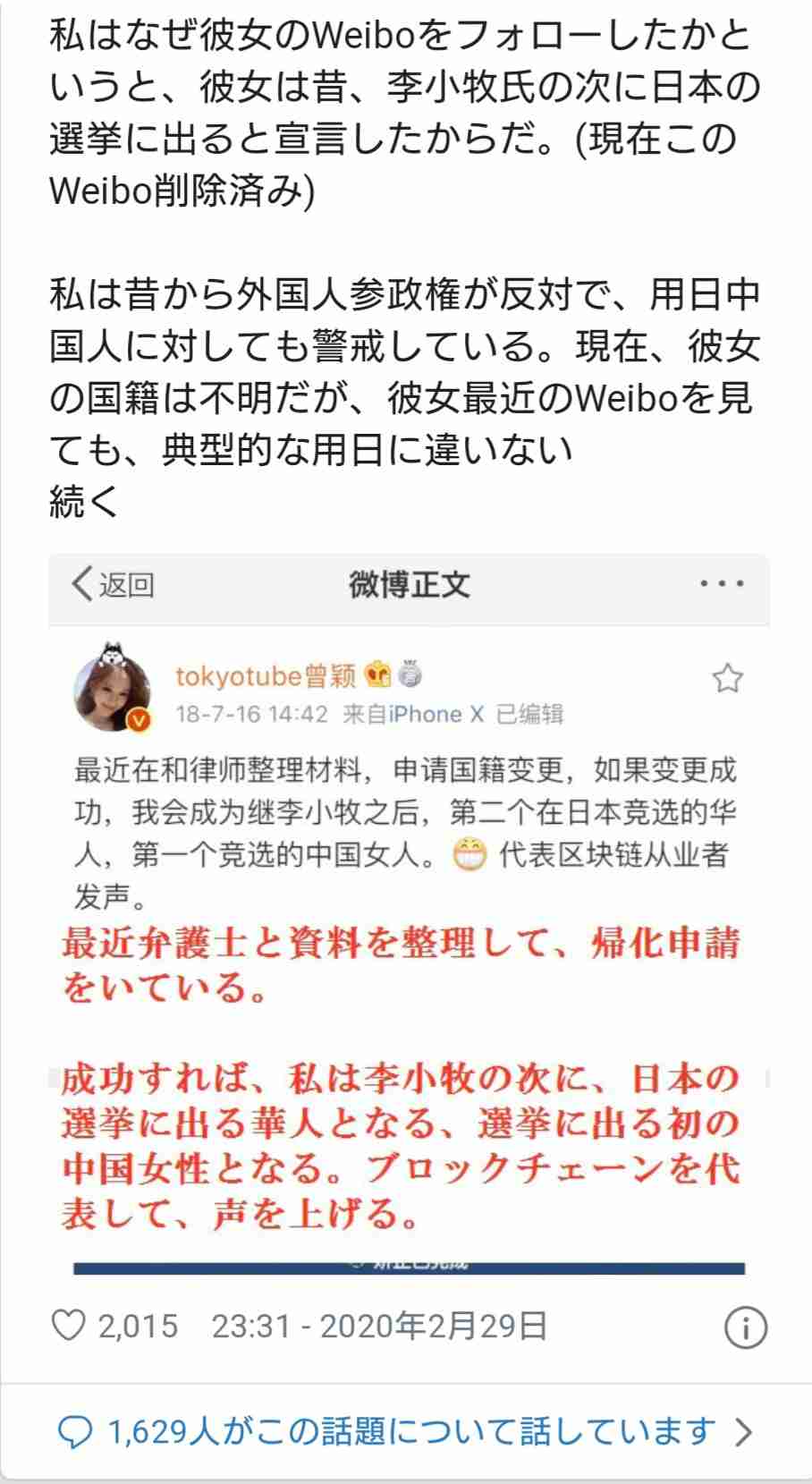
Task: Like this tweet with the heart icon
Action: pyautogui.click(x=69, y=1326)
